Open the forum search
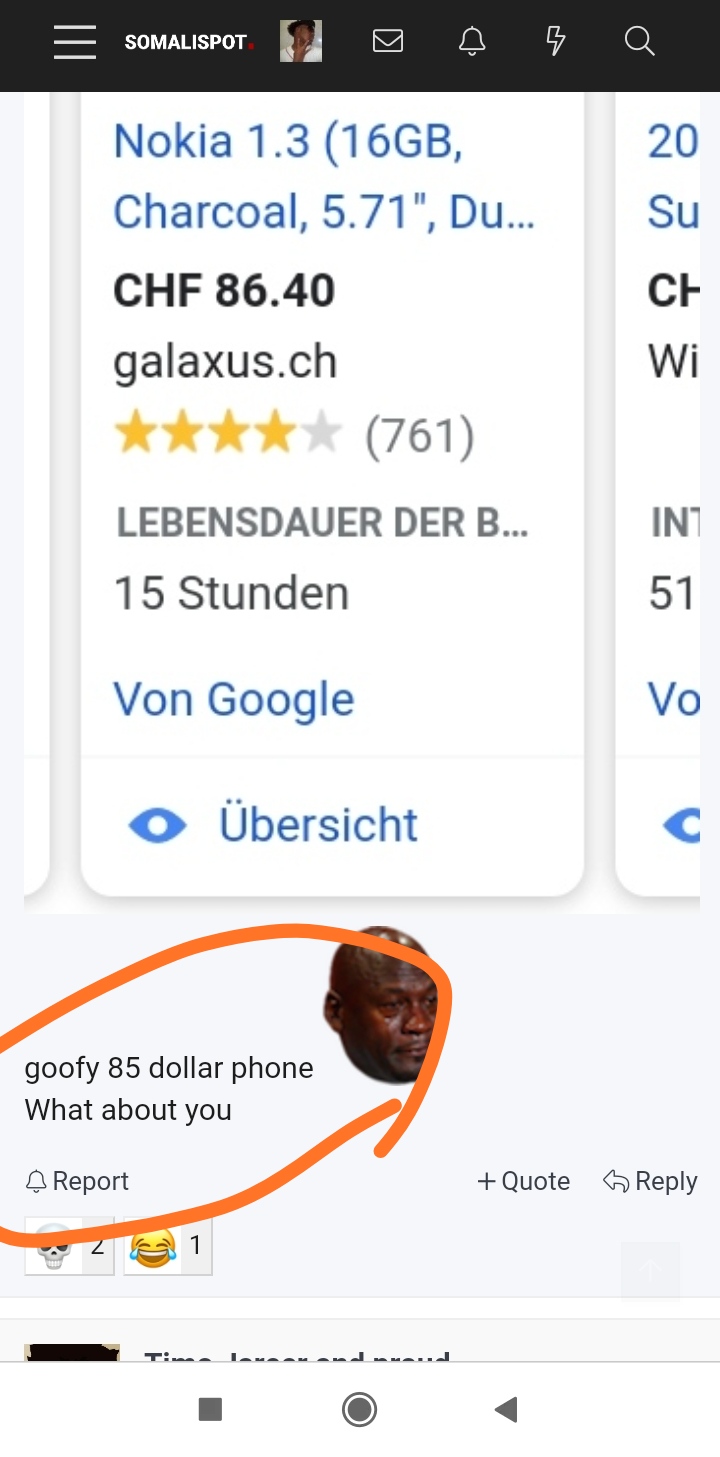 click(639, 41)
